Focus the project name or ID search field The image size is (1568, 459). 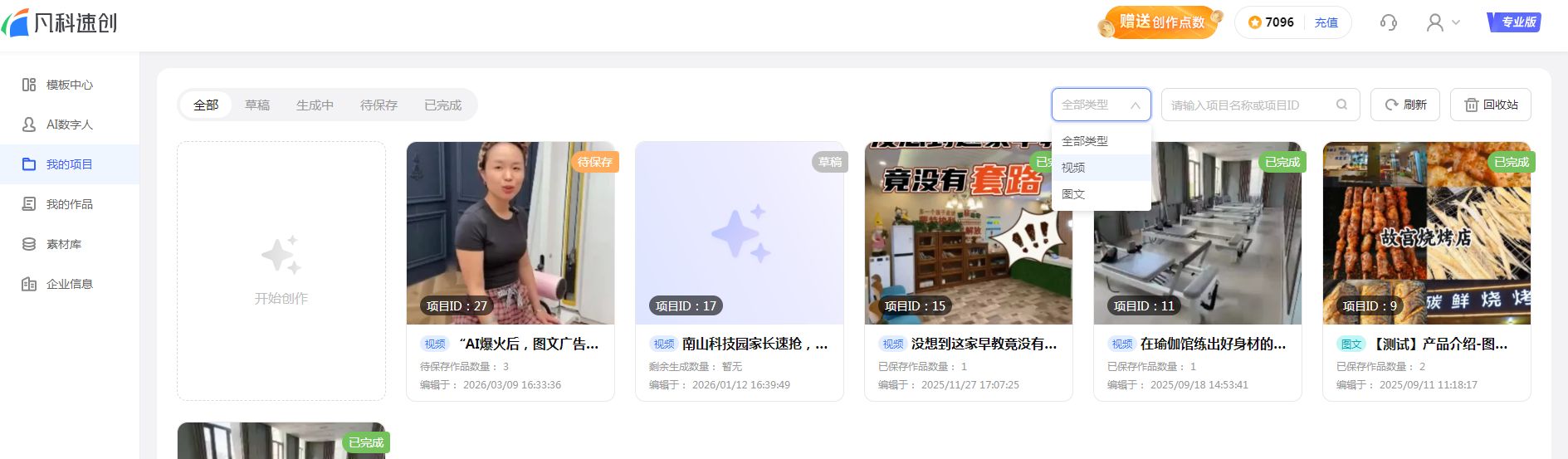(1249, 105)
